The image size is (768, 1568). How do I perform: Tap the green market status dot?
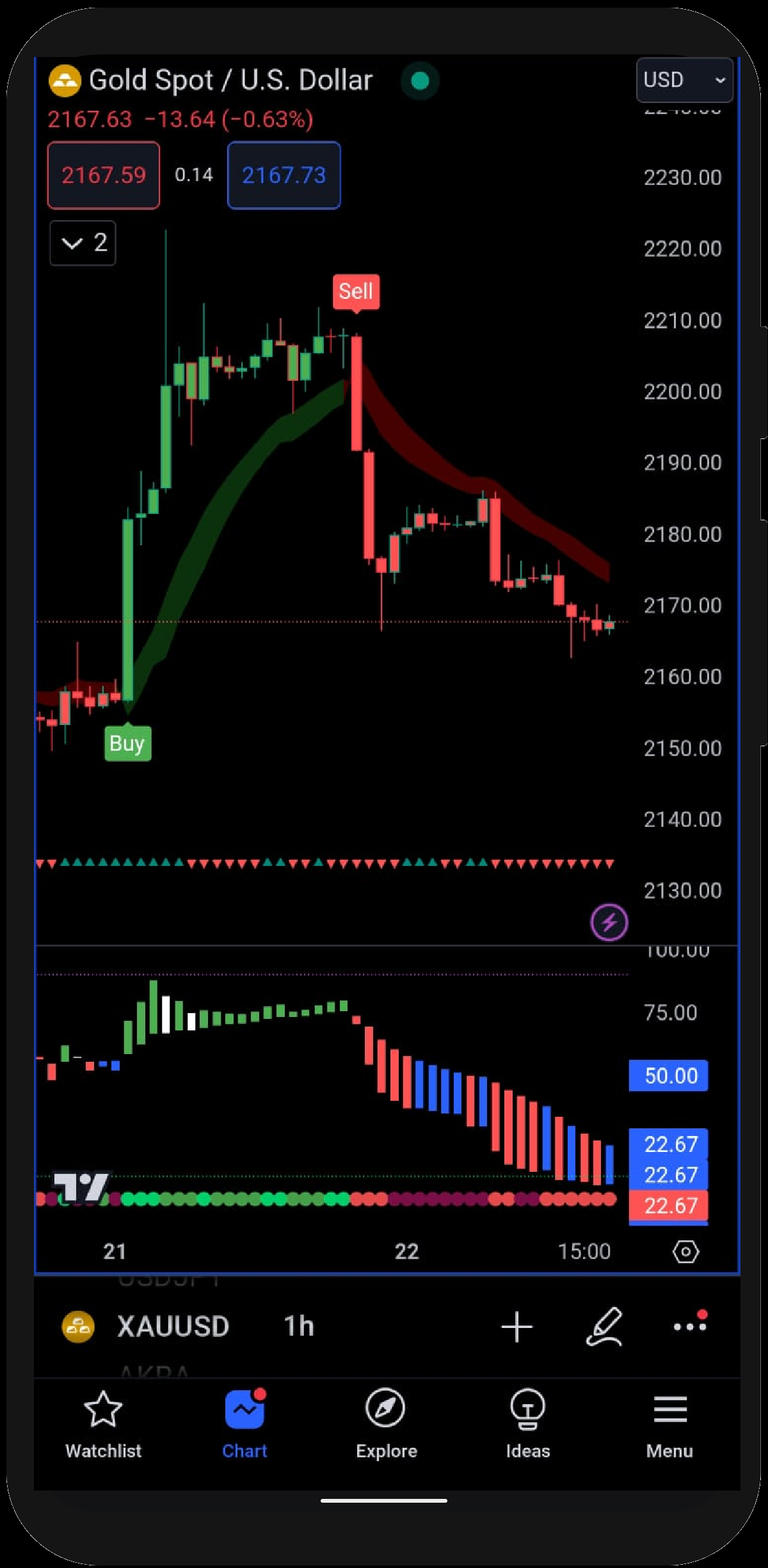420,81
